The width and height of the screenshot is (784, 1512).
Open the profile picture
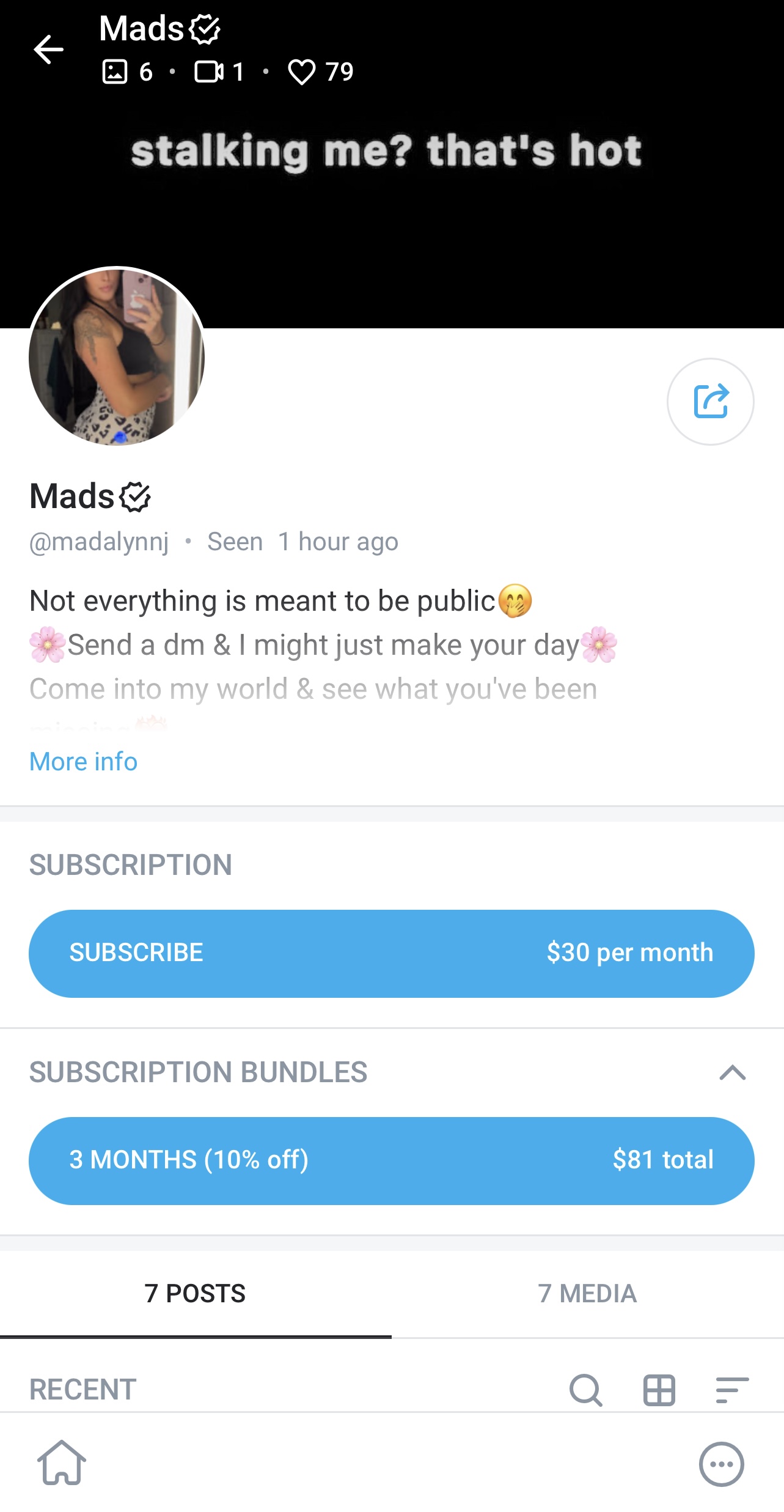pos(117,356)
